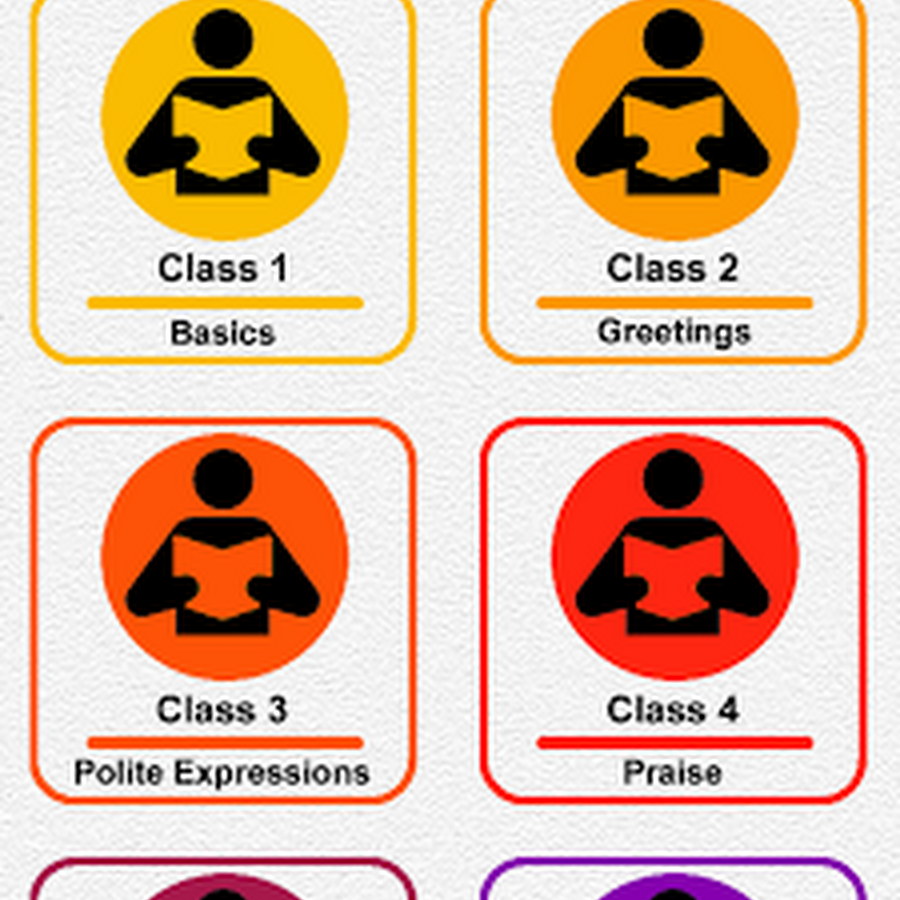Image resolution: width=900 pixels, height=900 pixels.
Task: Open Class 3 Polite Expressions
Action: click(x=223, y=610)
